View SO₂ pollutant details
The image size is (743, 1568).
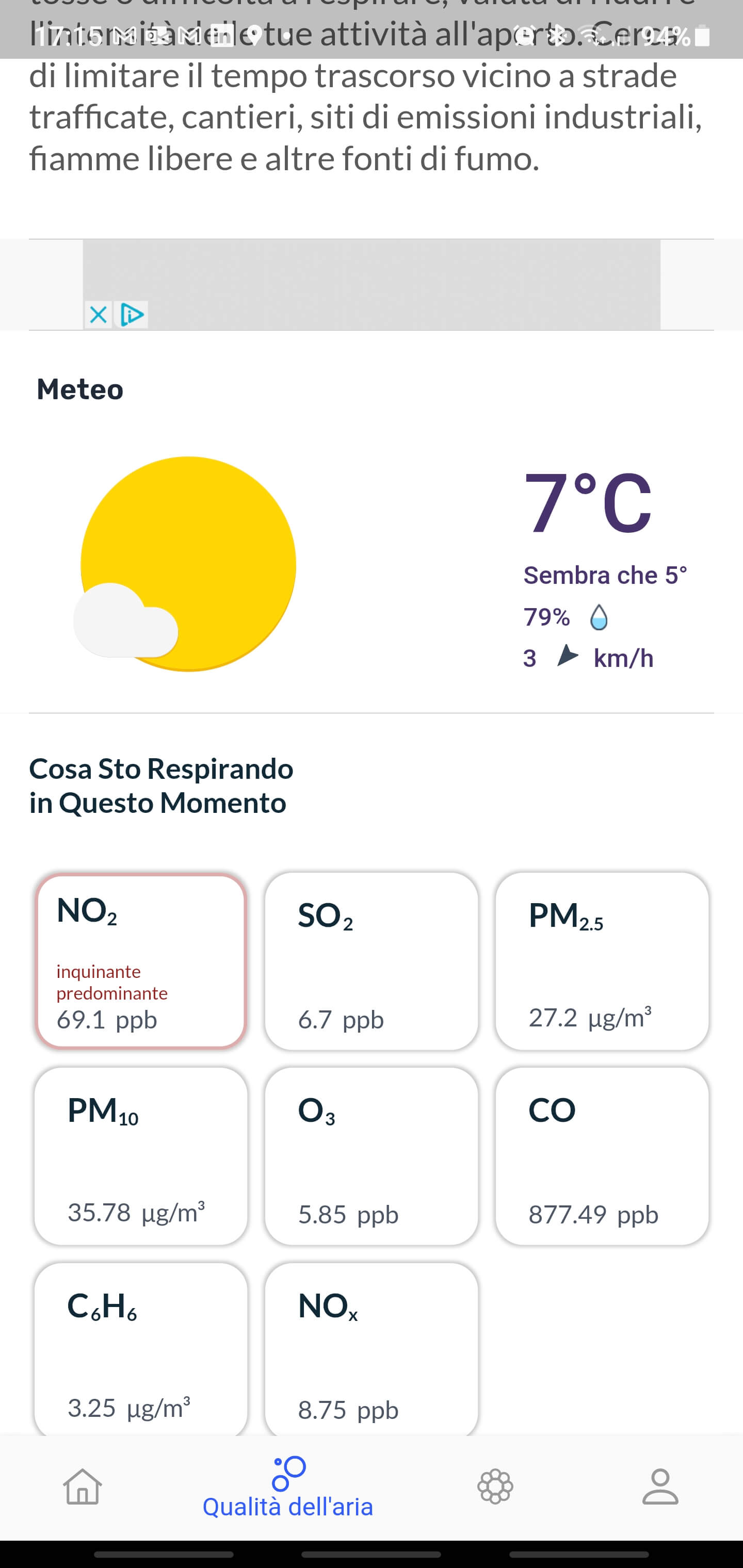(x=371, y=962)
